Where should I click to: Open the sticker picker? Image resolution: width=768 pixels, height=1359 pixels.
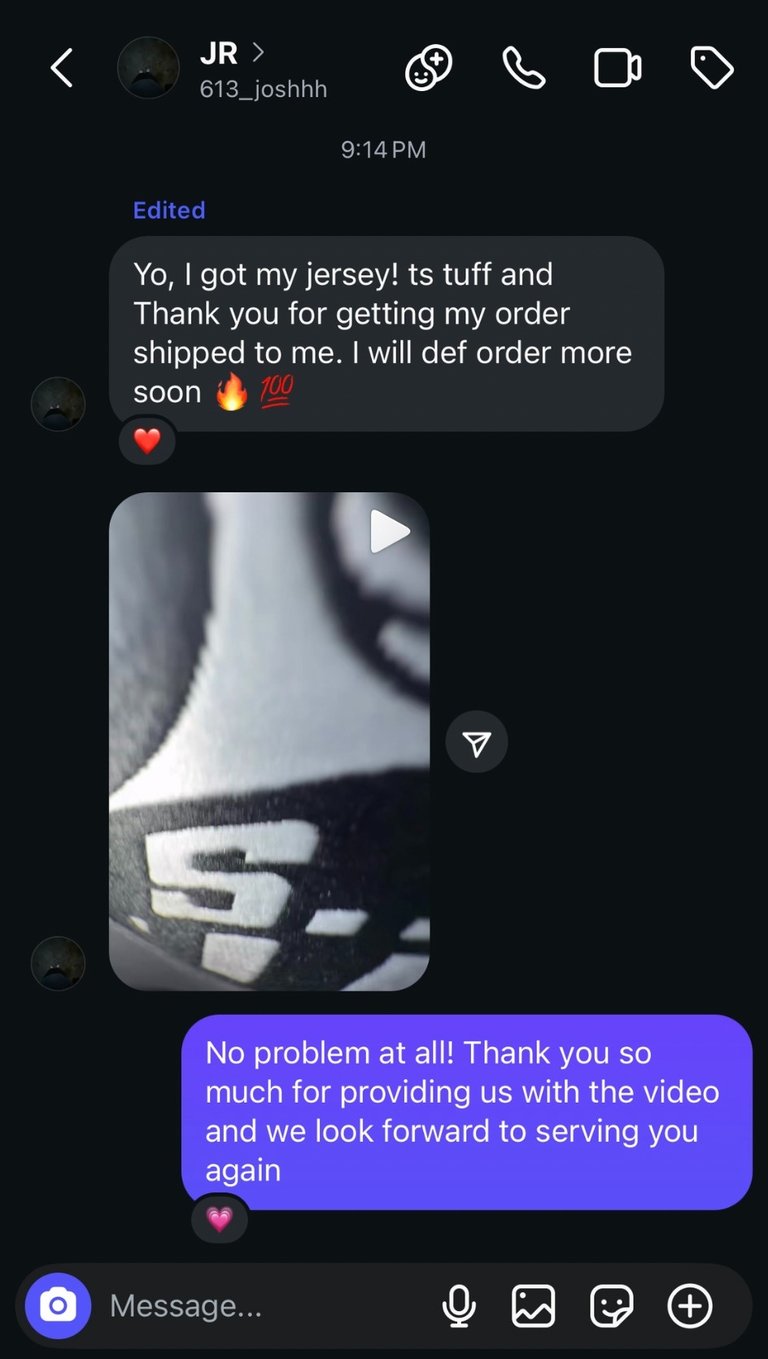611,1305
